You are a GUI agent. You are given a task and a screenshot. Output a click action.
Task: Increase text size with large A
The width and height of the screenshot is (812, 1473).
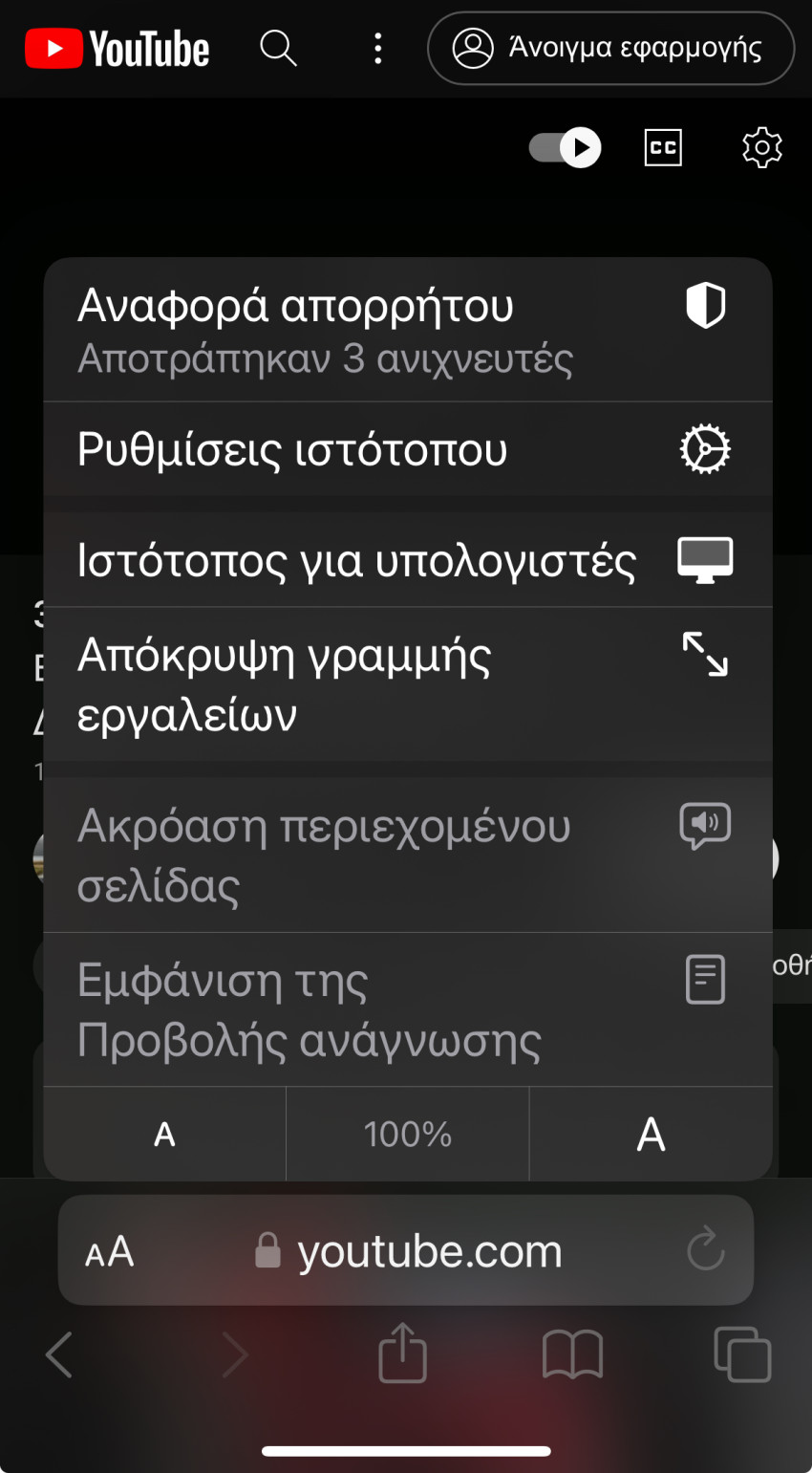click(x=651, y=1134)
